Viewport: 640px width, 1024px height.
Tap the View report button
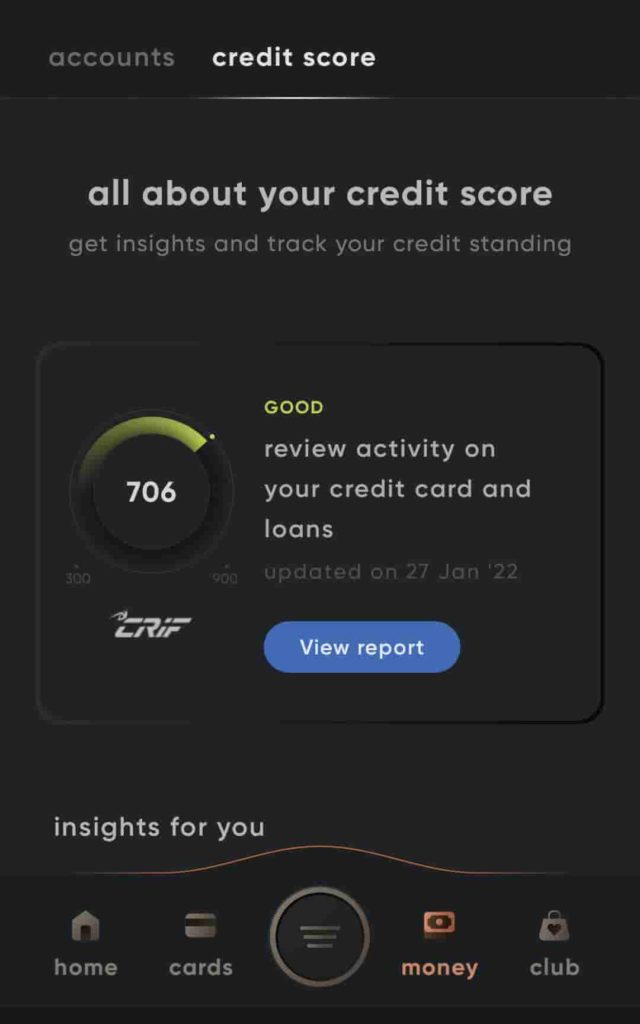(362, 647)
